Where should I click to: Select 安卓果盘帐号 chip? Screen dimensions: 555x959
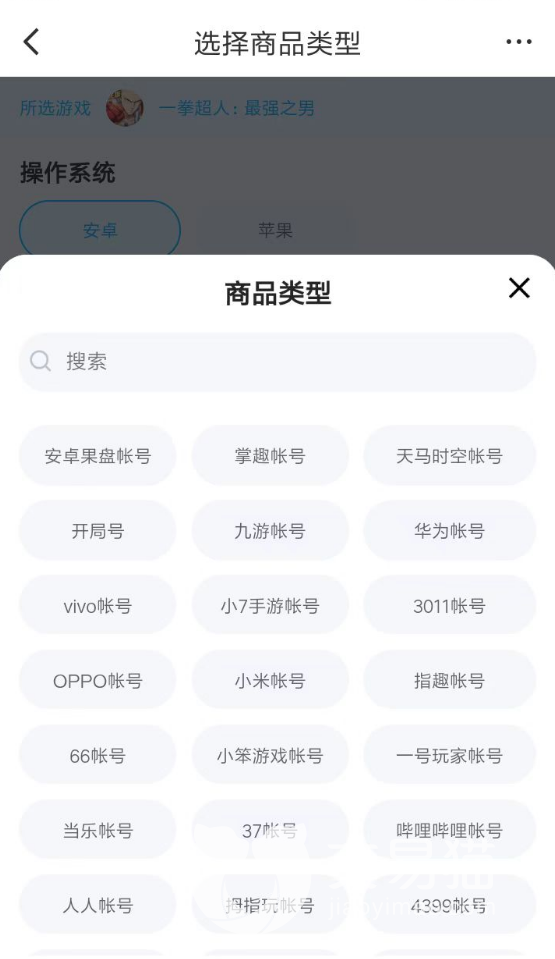coord(97,456)
